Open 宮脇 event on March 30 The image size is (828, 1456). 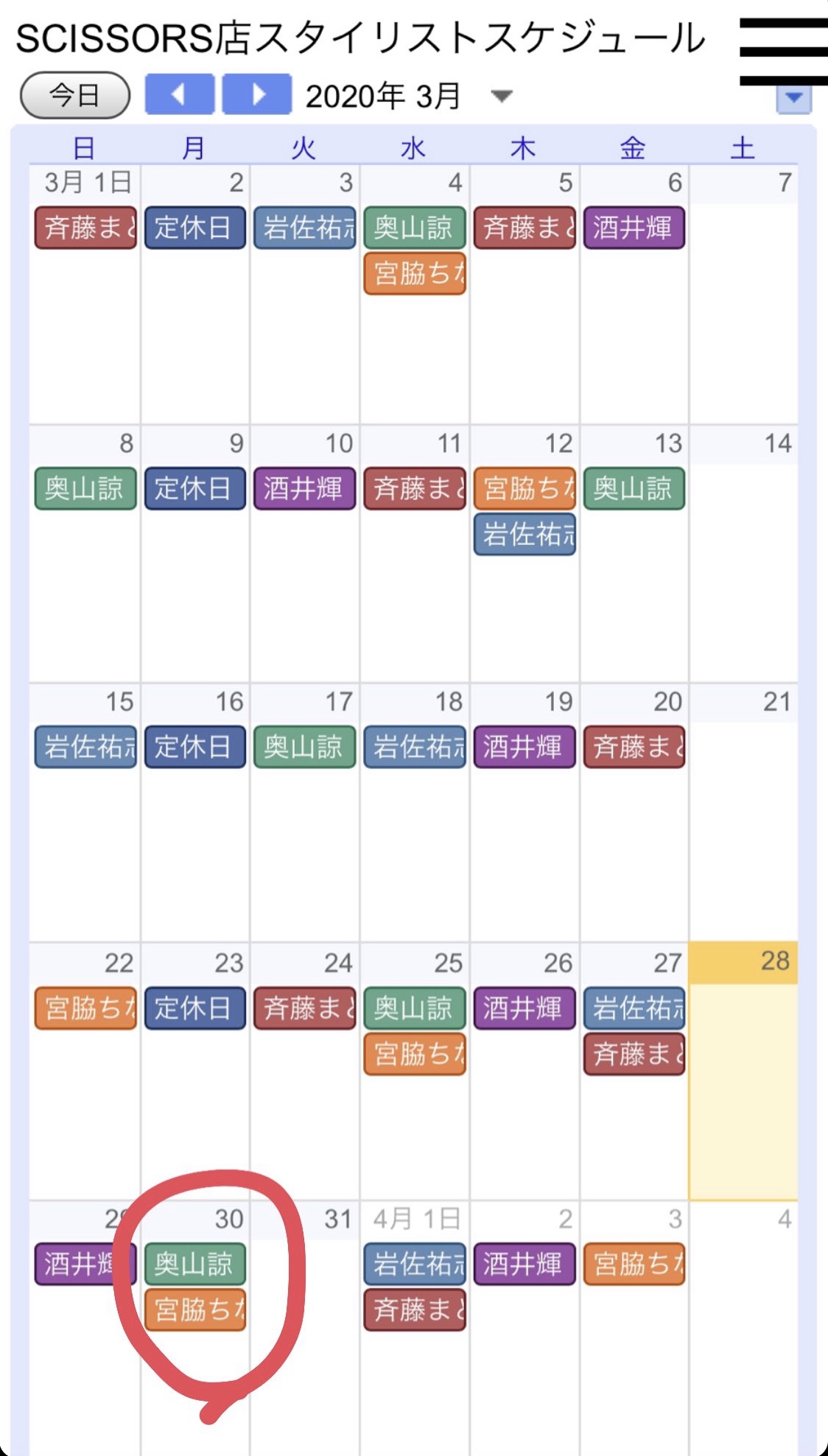tap(195, 1309)
